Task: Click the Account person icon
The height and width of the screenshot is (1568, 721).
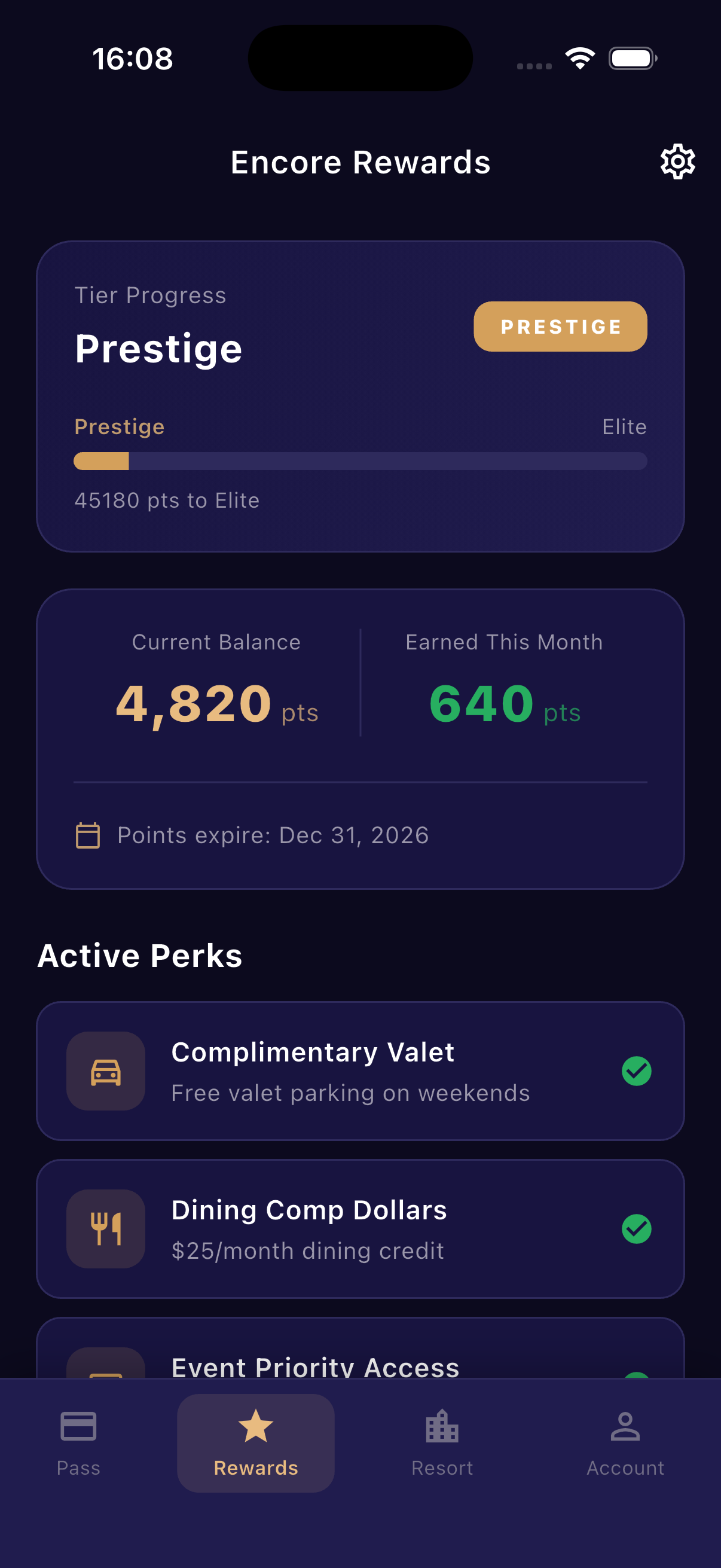Action: [624, 1427]
